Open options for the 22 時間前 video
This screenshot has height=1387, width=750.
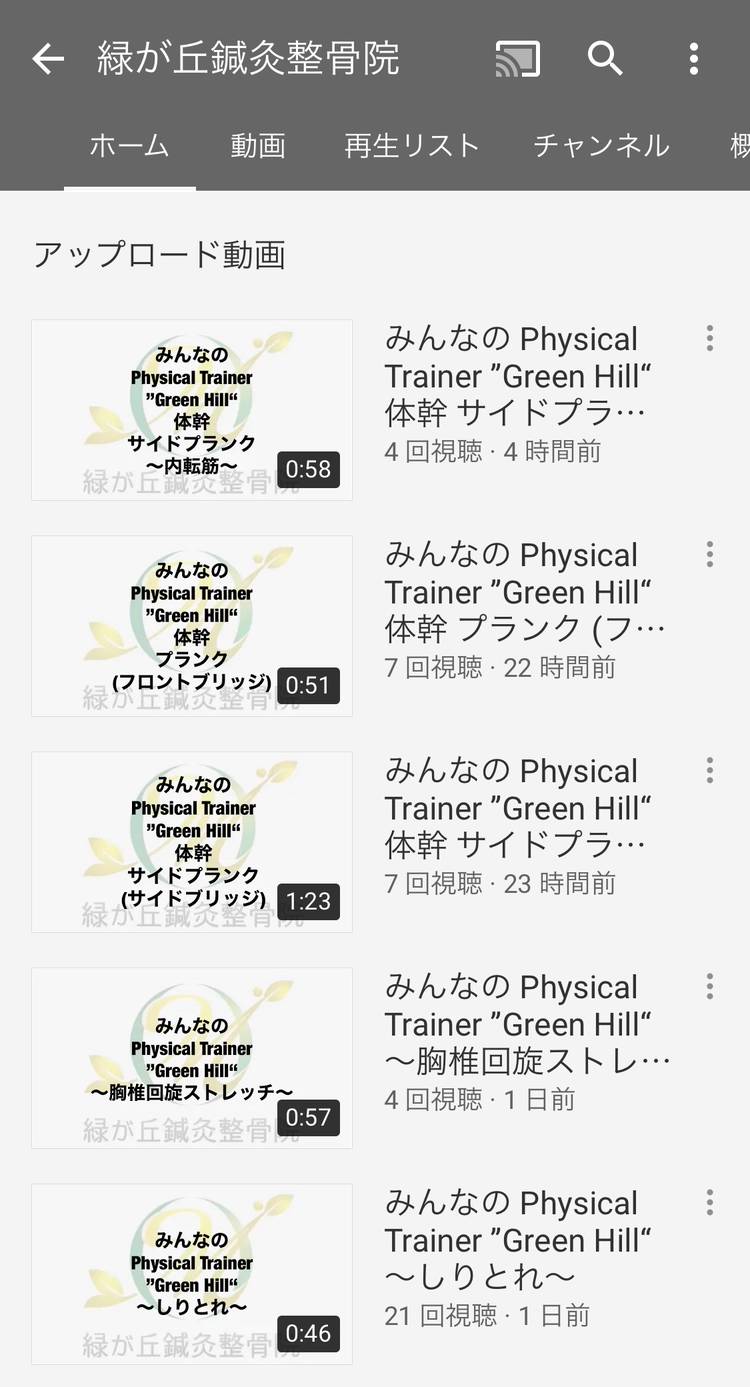tap(709, 554)
